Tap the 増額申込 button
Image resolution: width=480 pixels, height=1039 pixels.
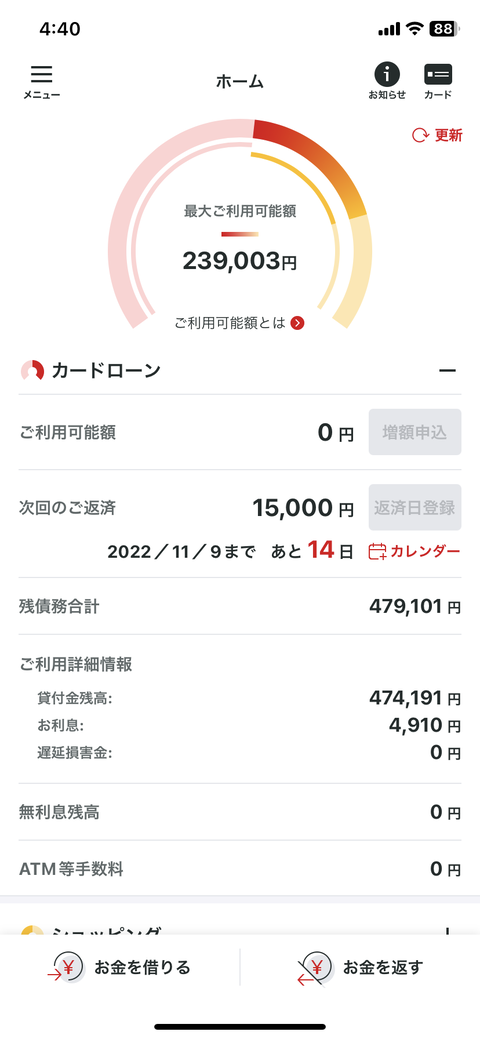point(415,432)
